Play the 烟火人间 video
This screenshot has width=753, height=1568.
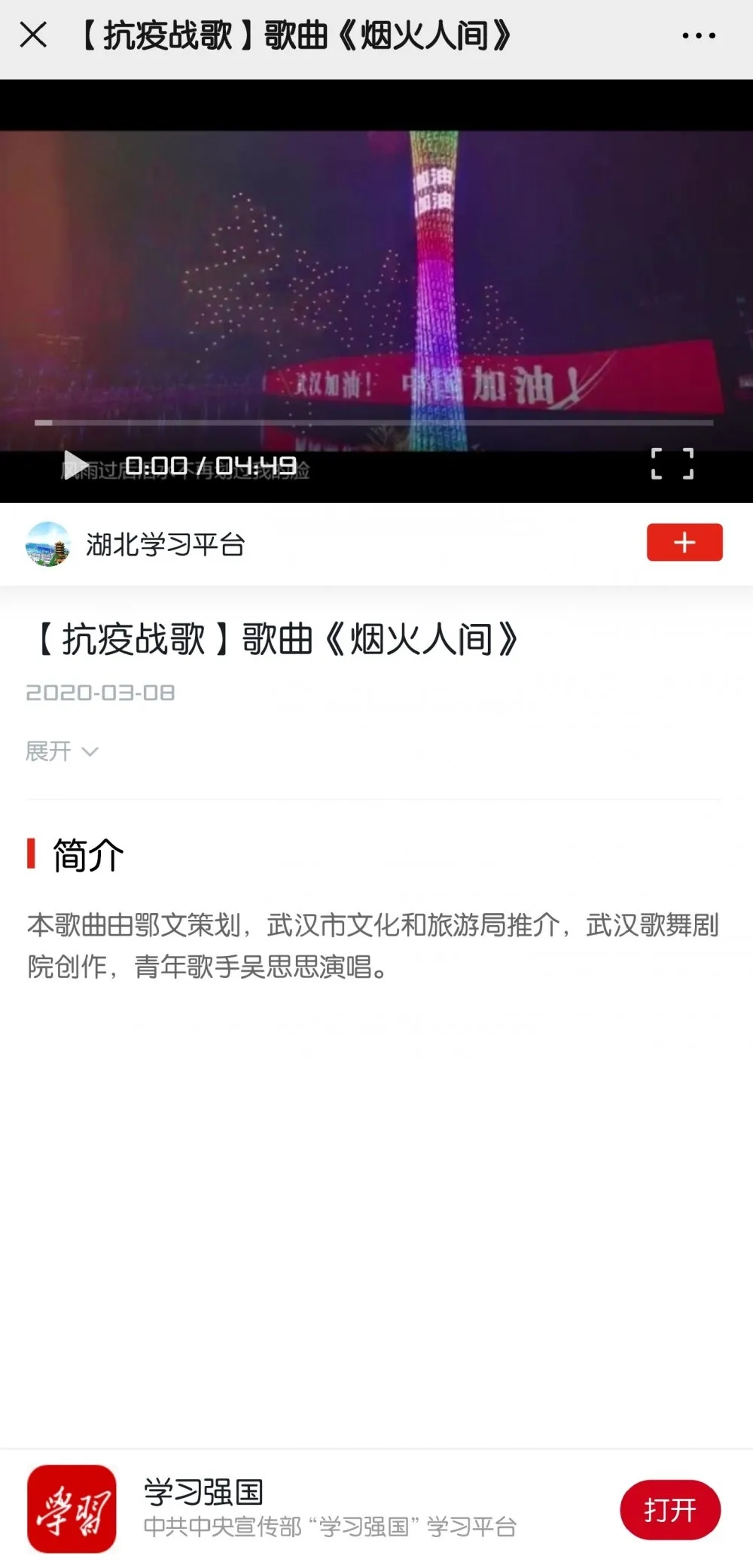tap(74, 464)
